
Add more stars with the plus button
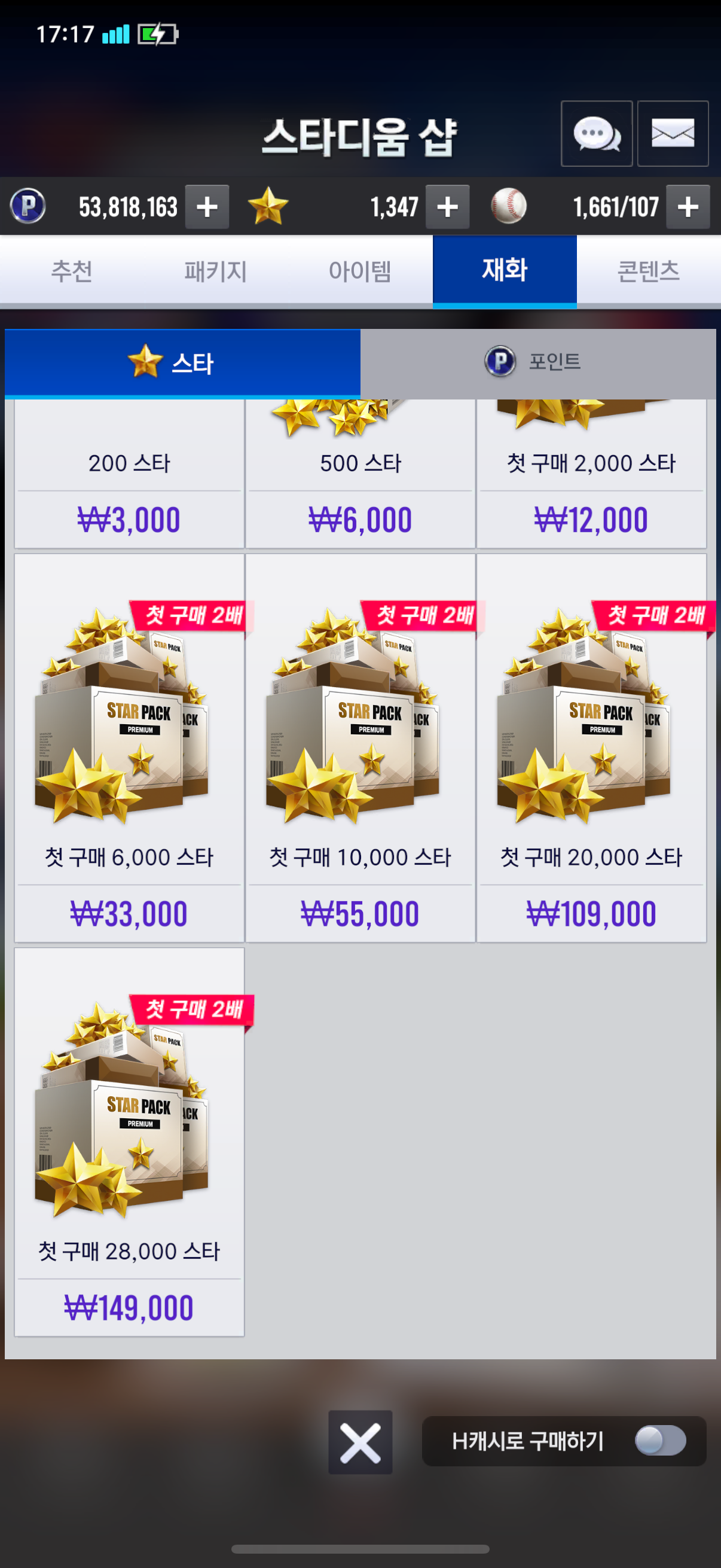coord(447,207)
